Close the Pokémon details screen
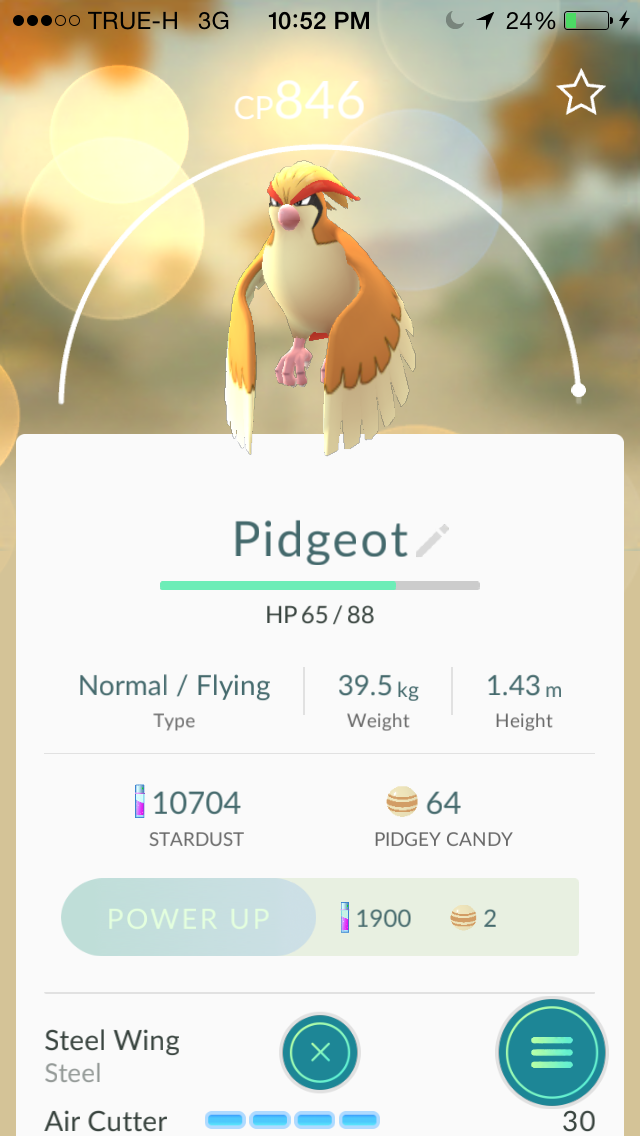Screen dimensions: 640x1136 pos(320,1052)
